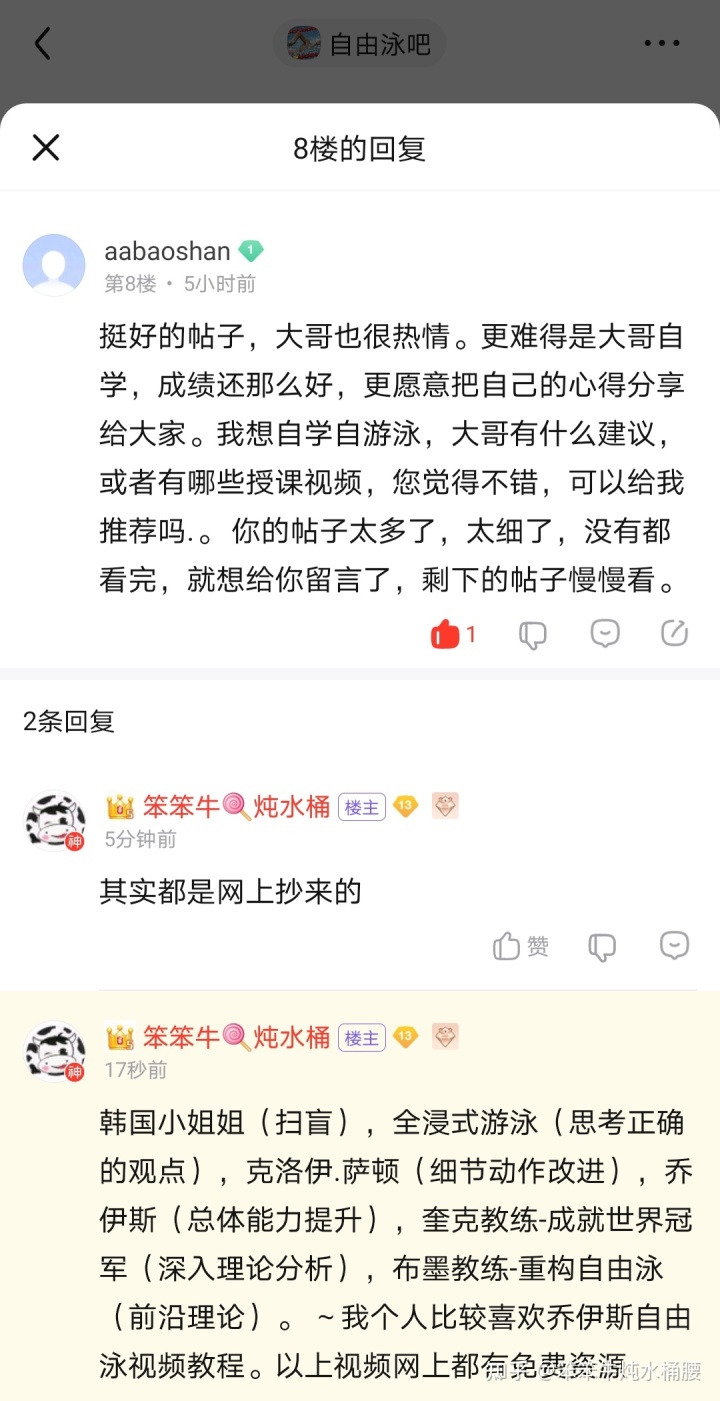Open the 自由泳吧 forum chip

360,44
